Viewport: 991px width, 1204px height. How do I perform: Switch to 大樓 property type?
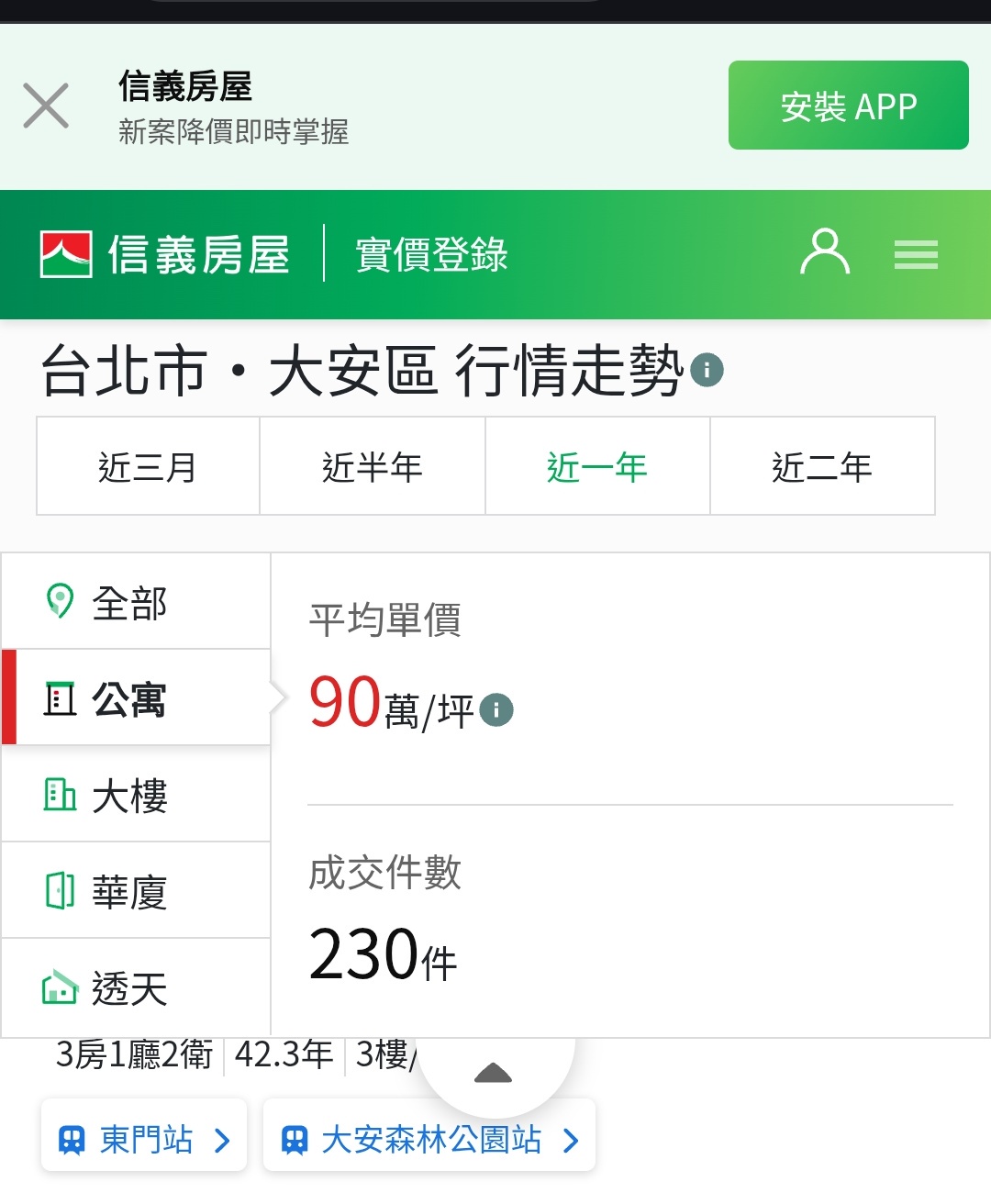click(136, 795)
